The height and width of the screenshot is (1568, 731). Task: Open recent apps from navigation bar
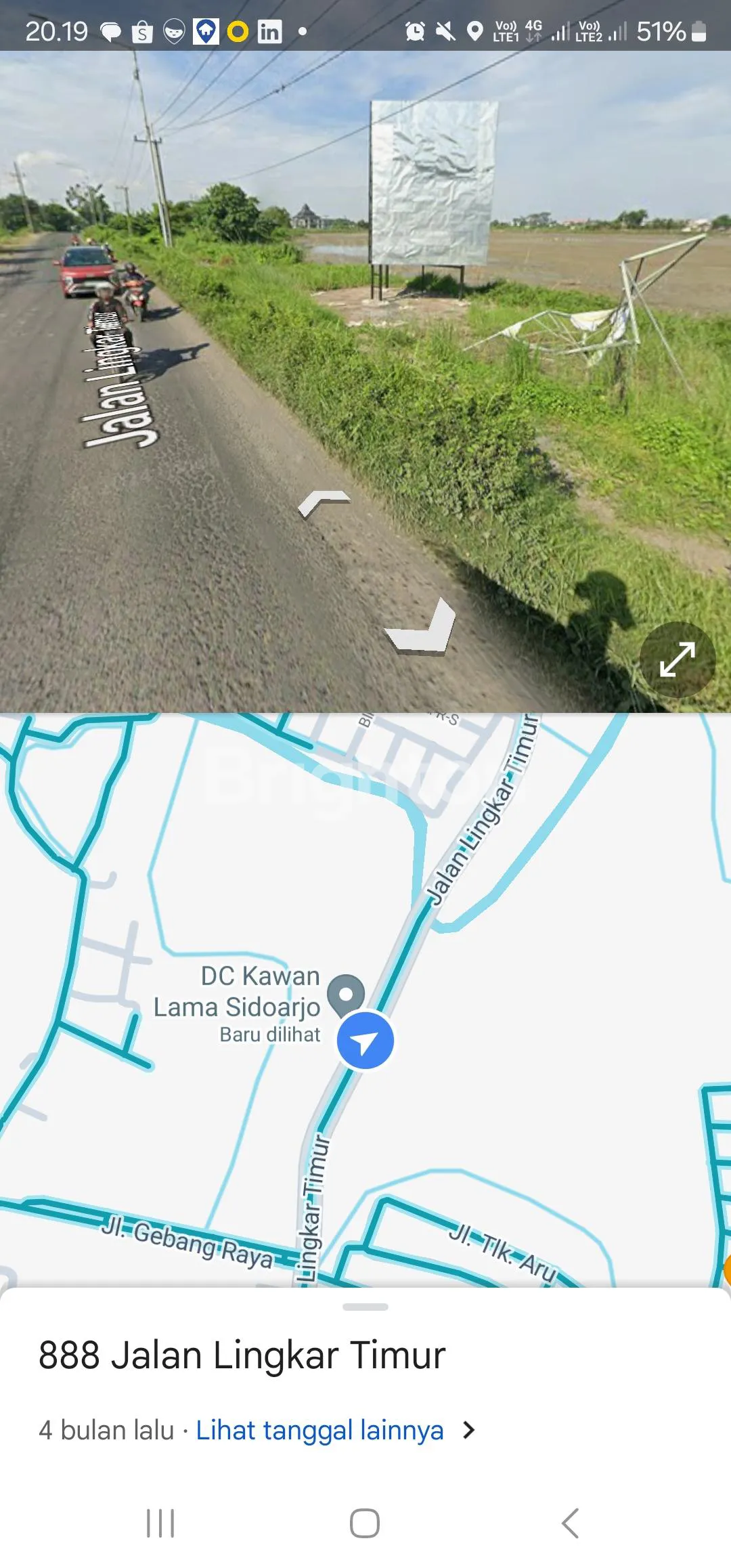pos(160,1523)
